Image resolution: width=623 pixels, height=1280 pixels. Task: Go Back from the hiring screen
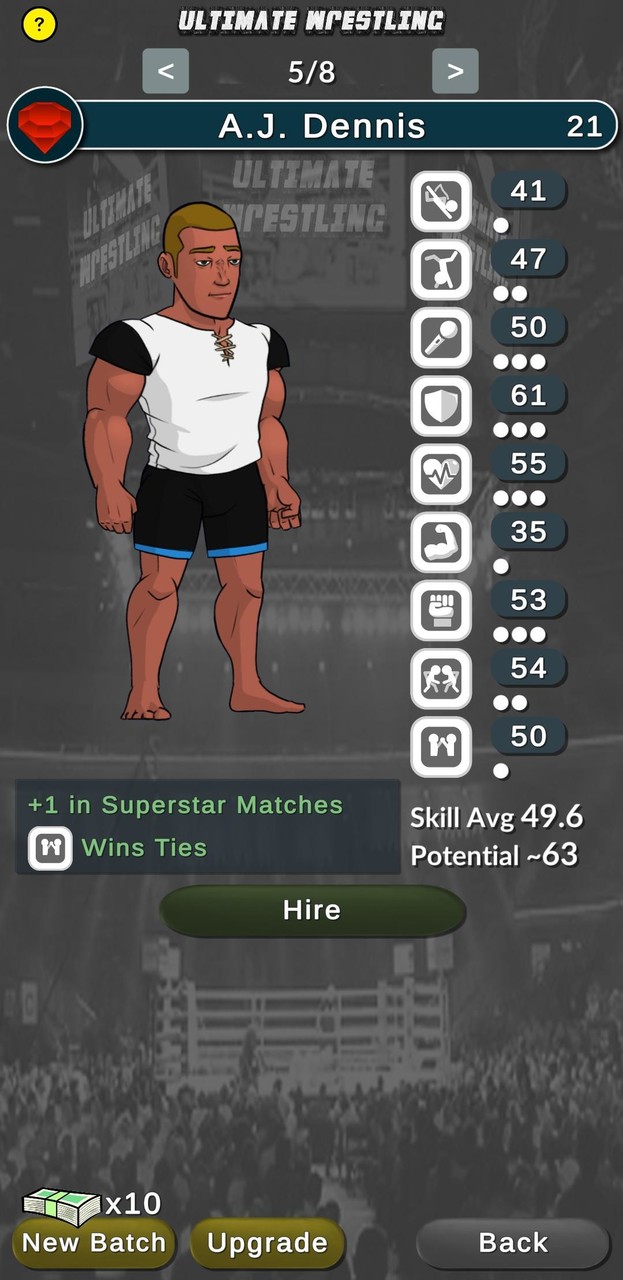(x=513, y=1243)
